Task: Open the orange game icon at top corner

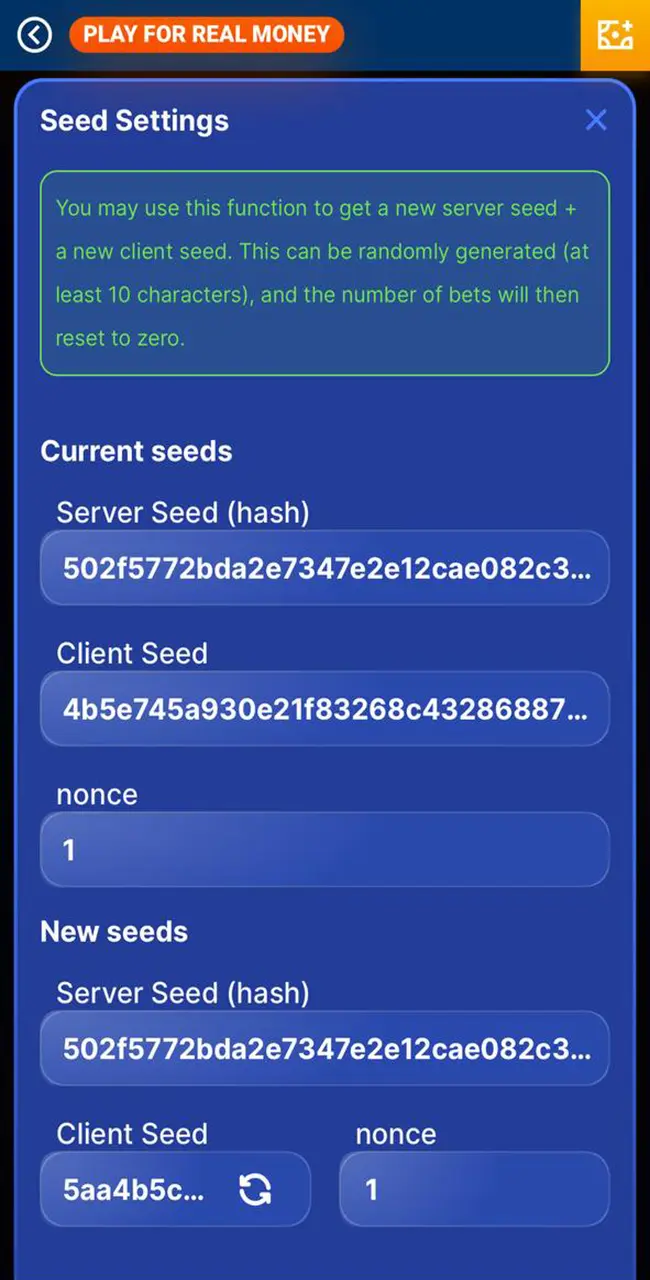Action: [615, 36]
